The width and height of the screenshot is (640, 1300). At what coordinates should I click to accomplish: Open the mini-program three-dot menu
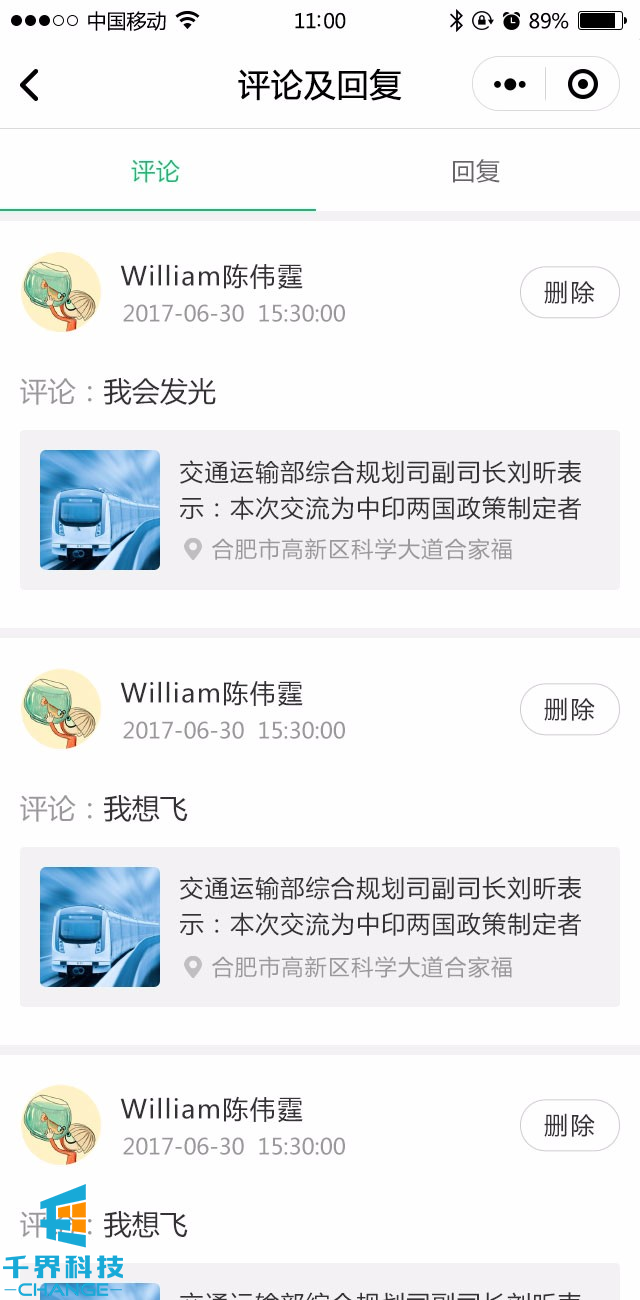[510, 85]
